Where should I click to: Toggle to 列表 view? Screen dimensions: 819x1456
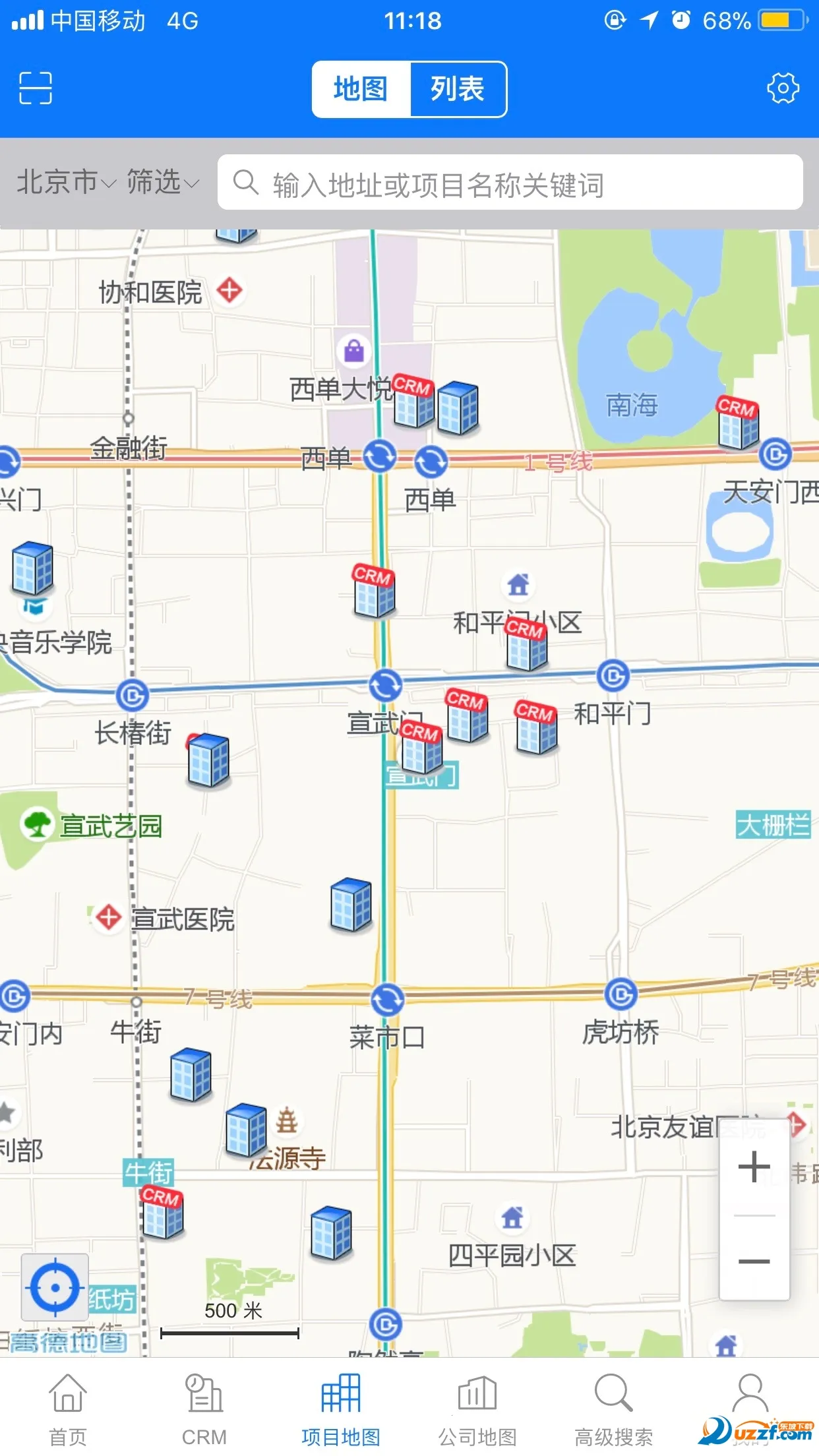click(458, 89)
